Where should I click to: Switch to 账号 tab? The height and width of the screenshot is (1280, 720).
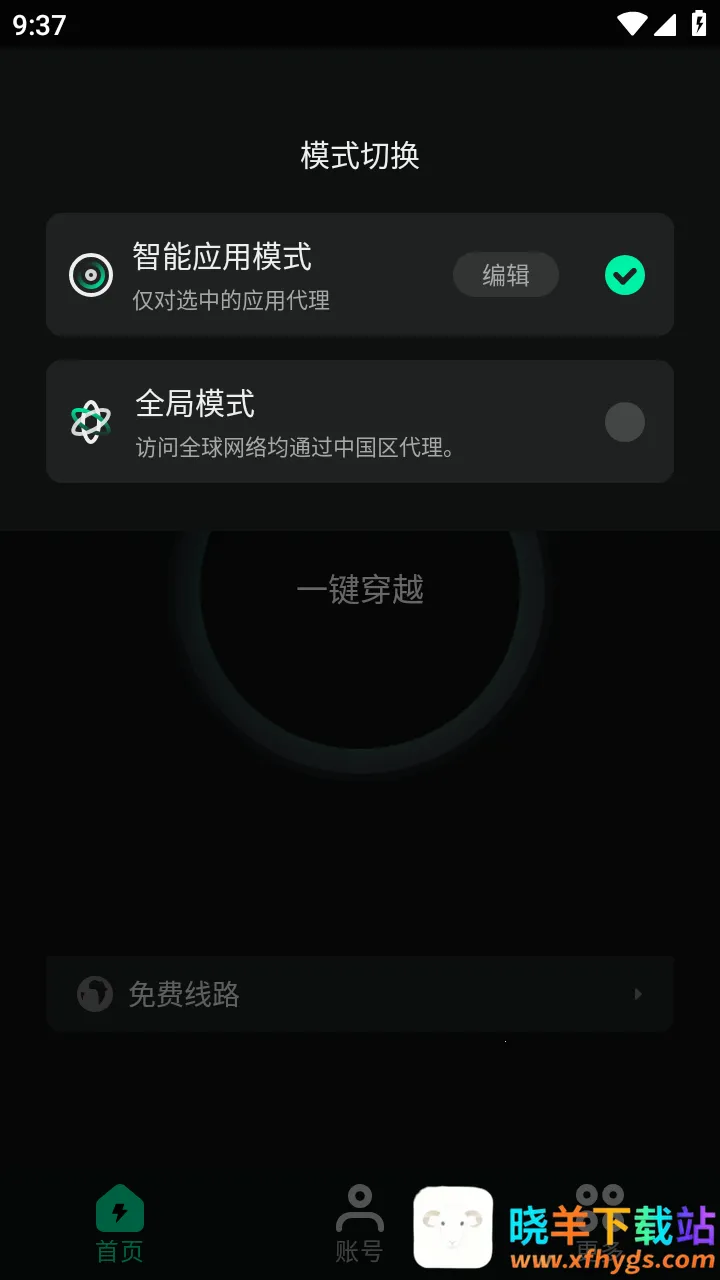coord(359,1225)
